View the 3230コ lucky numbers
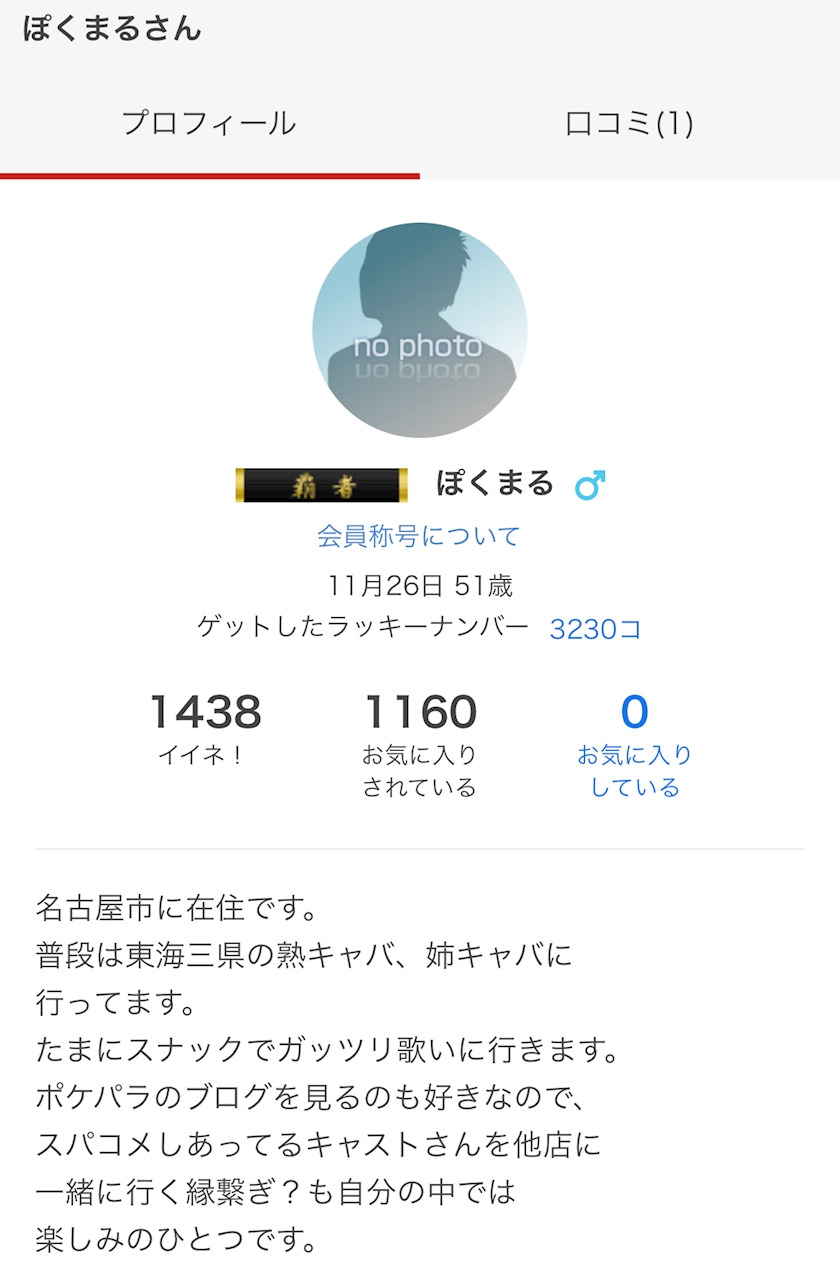840x1278 pixels. (596, 629)
